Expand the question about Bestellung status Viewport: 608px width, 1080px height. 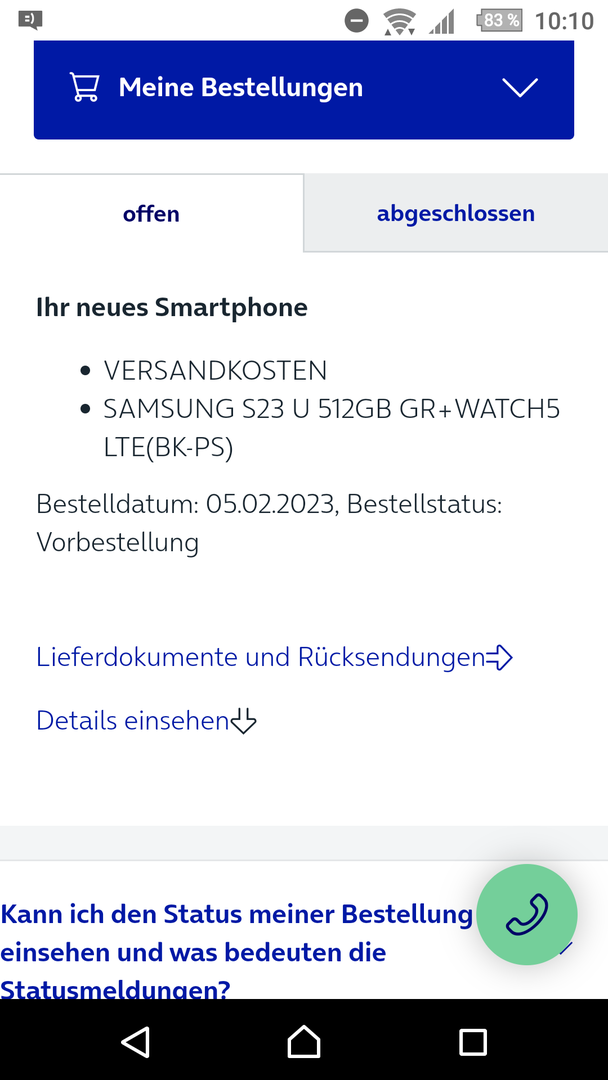pyautogui.click(x=236, y=950)
